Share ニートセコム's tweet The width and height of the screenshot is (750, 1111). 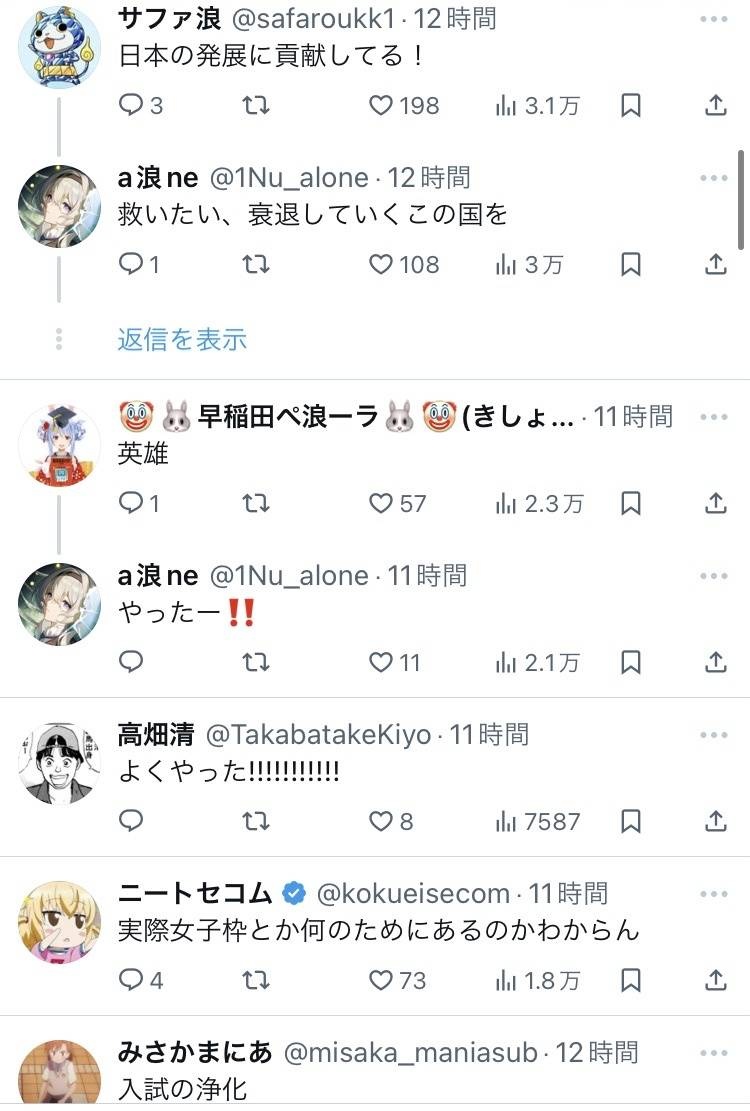click(716, 980)
